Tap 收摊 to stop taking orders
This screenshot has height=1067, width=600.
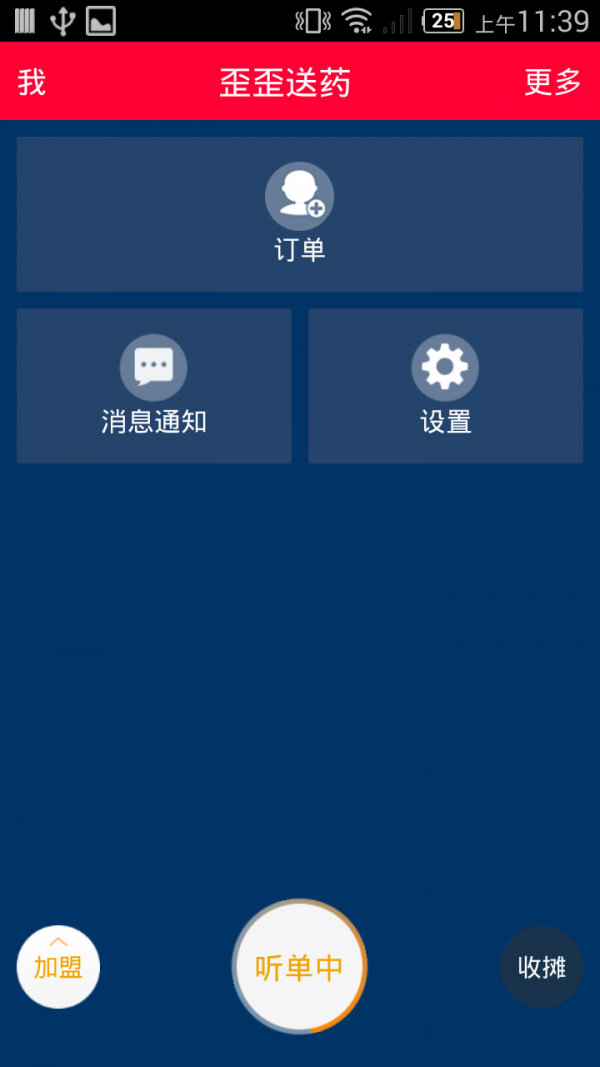click(541, 966)
